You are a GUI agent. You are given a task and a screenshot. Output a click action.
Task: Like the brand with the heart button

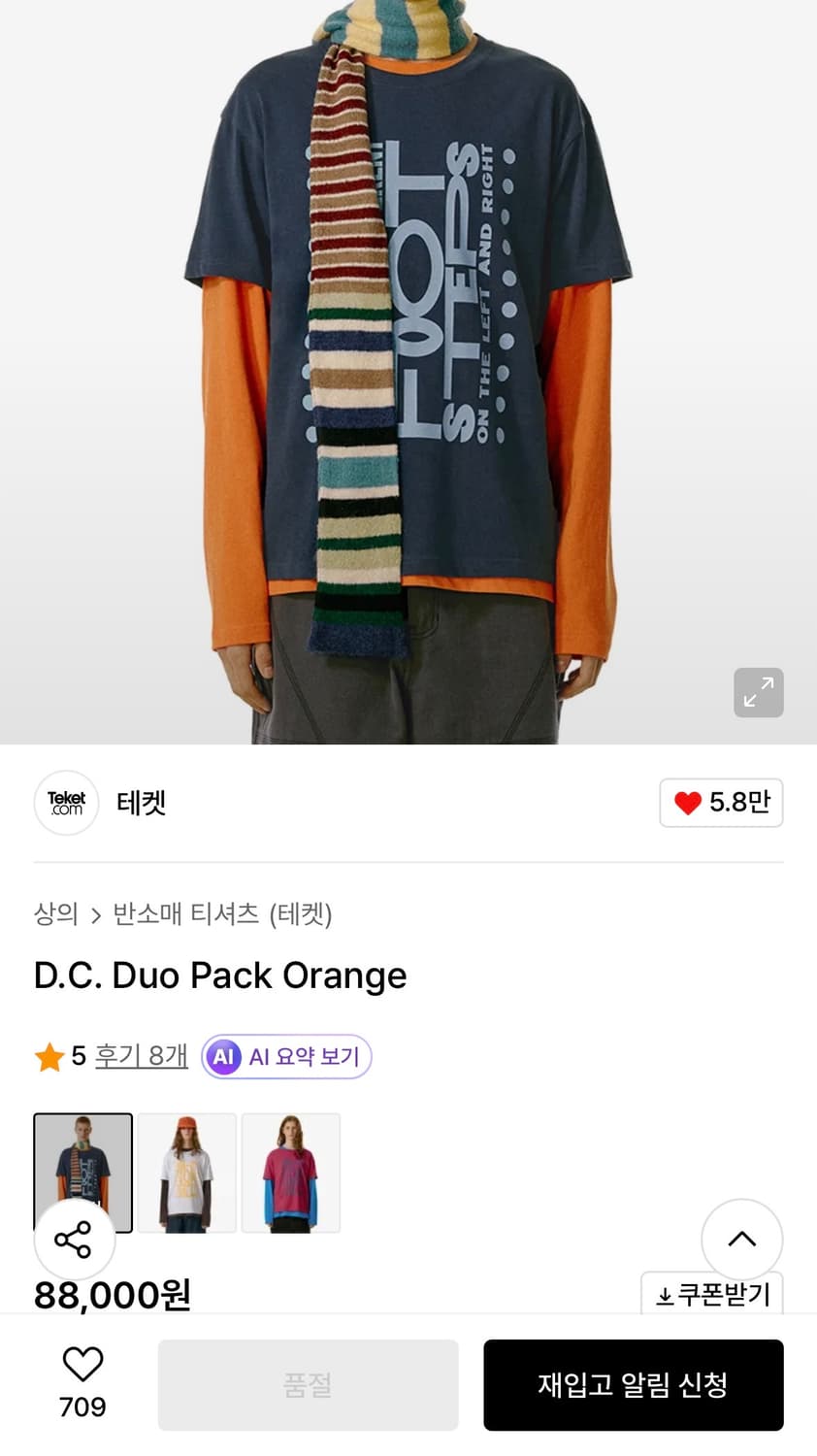click(721, 803)
